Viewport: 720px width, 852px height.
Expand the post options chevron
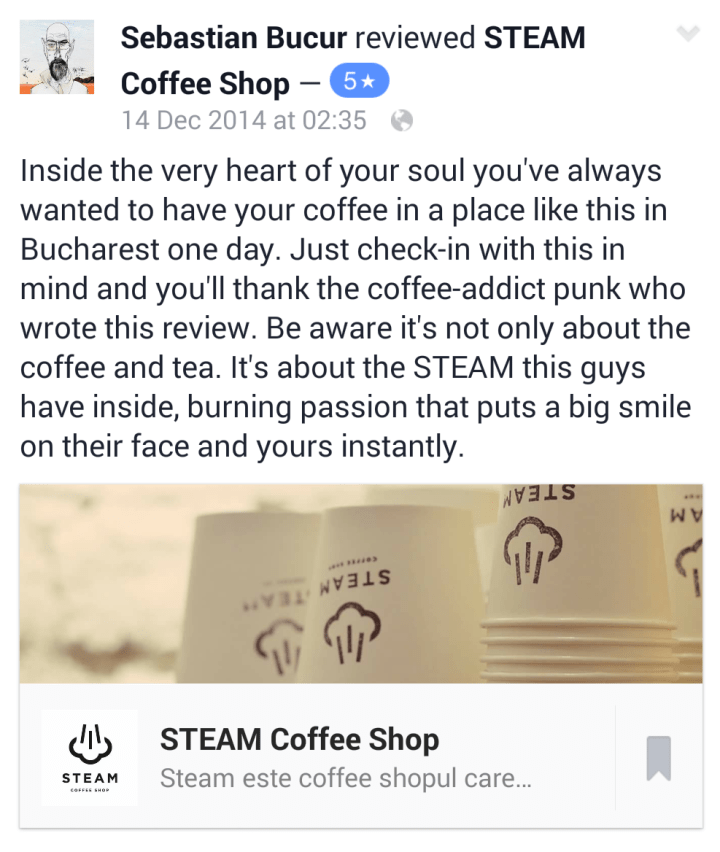pos(688,34)
